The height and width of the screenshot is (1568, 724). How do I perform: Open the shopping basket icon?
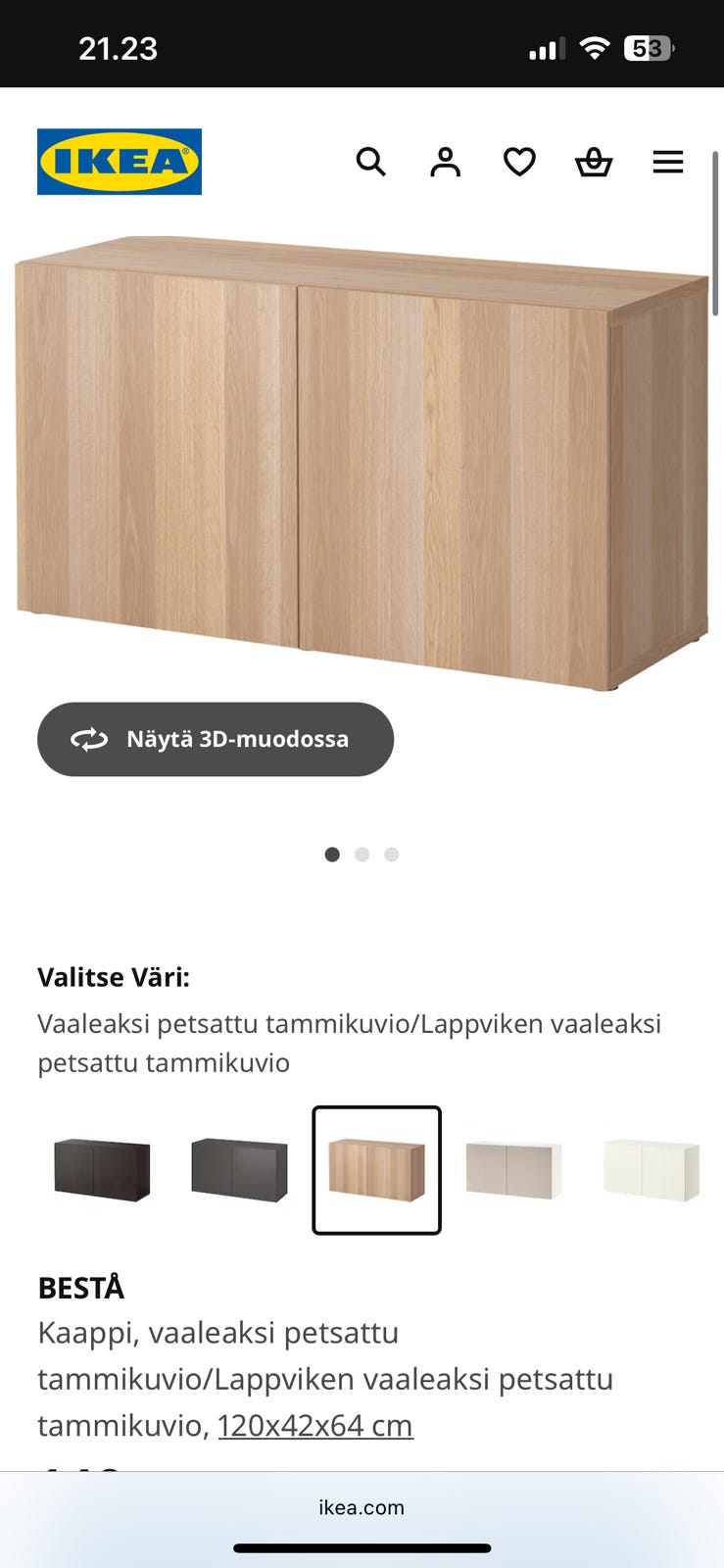(594, 162)
